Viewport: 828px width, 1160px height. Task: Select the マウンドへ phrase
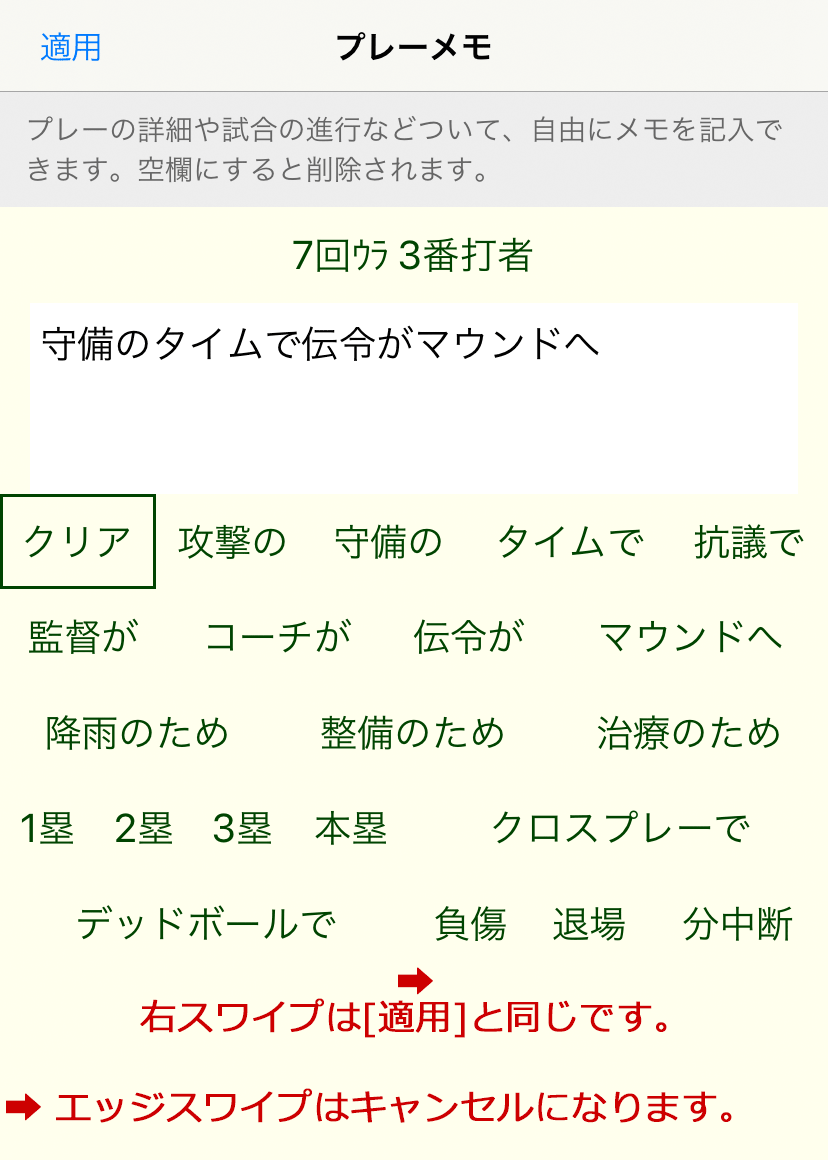coord(690,636)
